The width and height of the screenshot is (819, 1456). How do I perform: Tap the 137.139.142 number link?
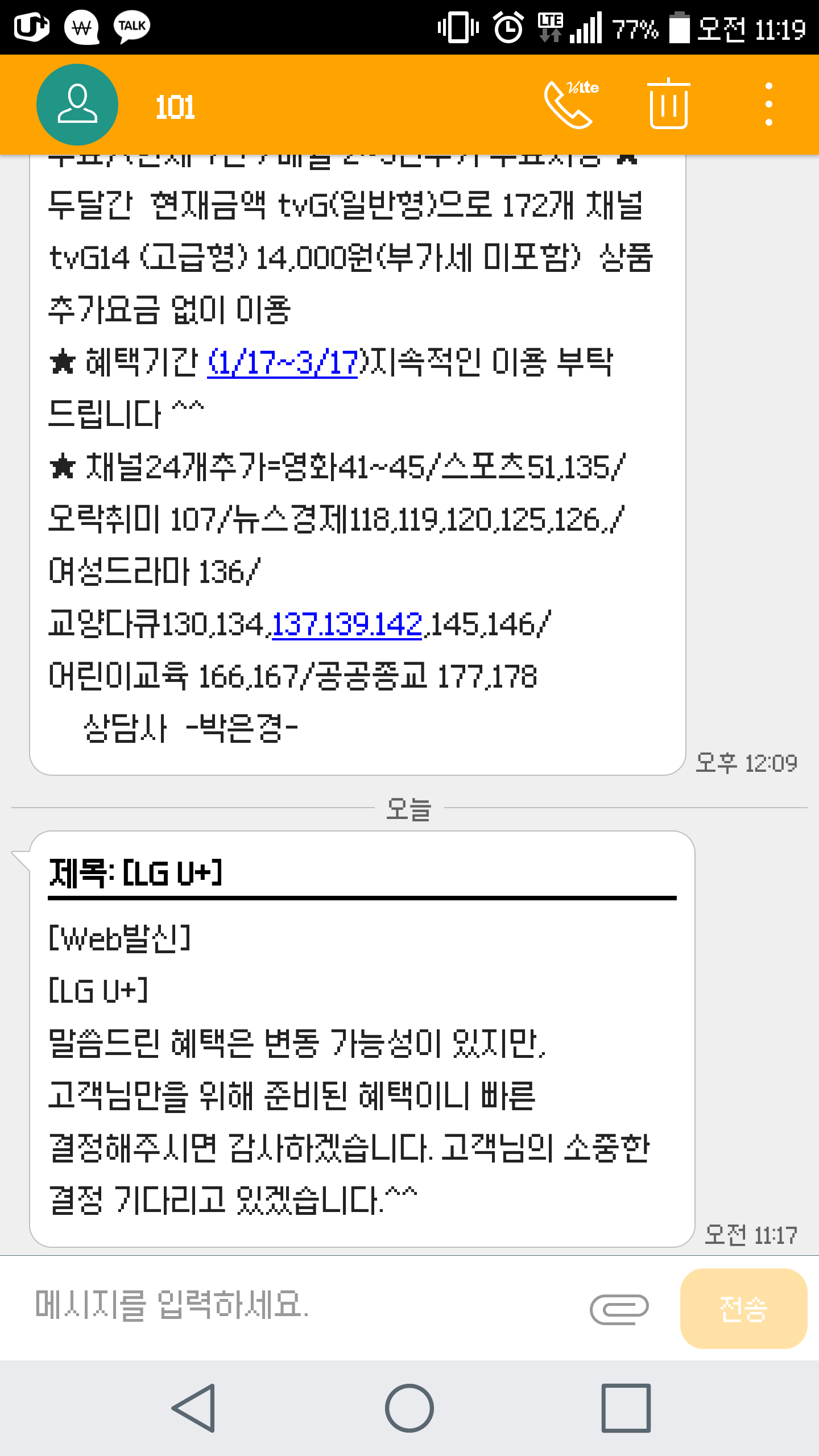tap(347, 624)
